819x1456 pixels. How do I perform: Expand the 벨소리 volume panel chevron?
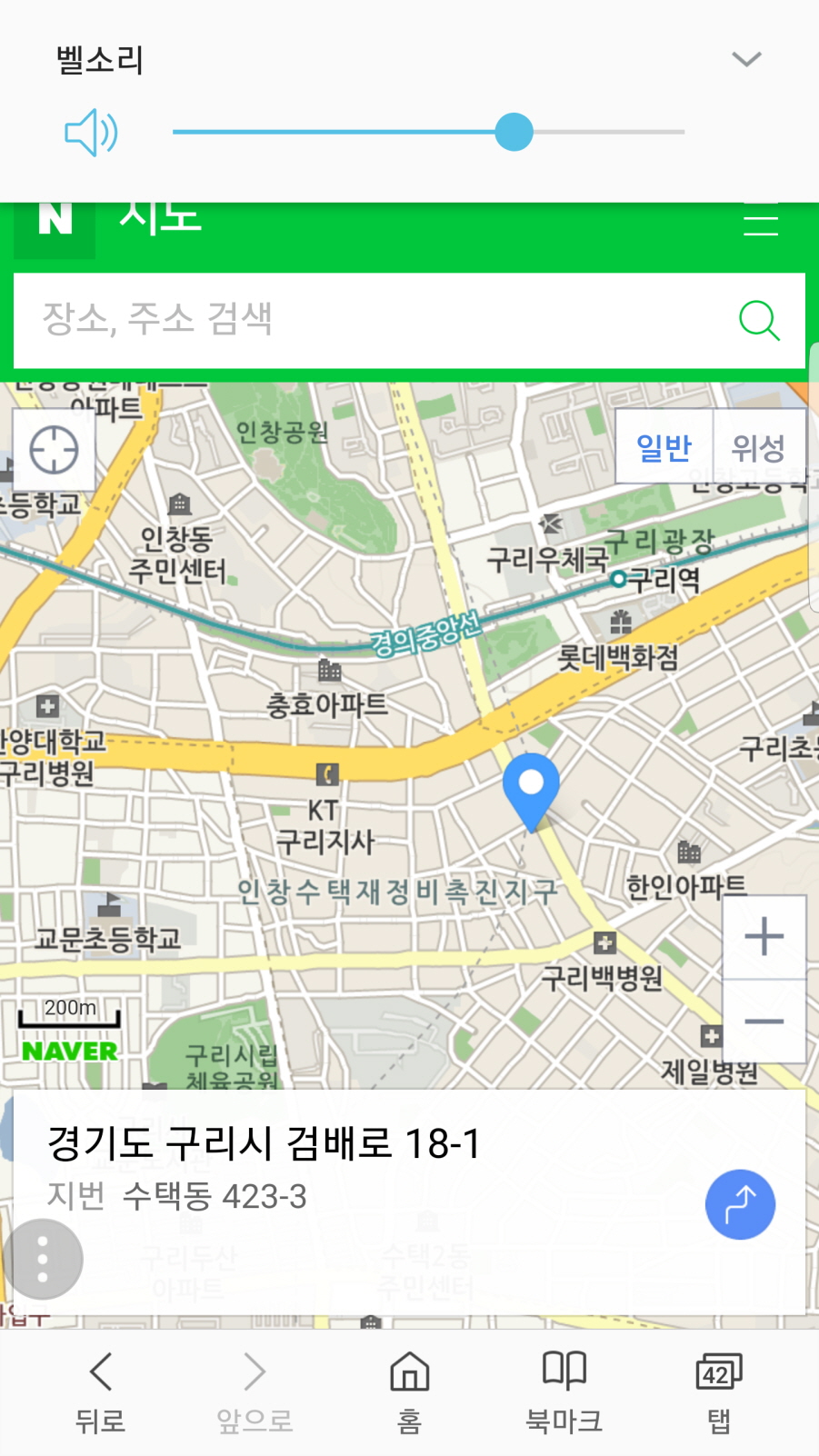746,60
